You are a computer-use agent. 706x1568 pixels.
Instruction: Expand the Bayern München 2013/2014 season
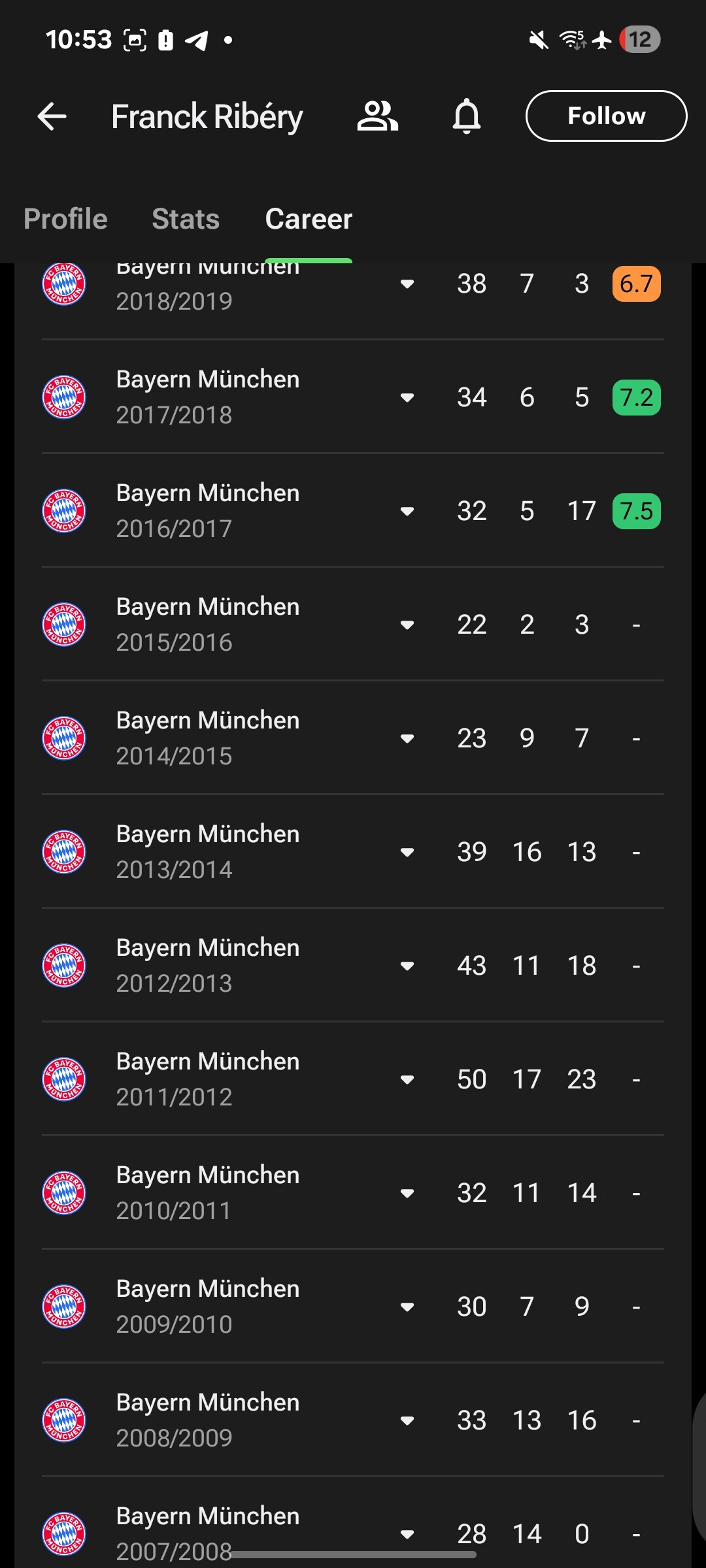[x=407, y=852]
